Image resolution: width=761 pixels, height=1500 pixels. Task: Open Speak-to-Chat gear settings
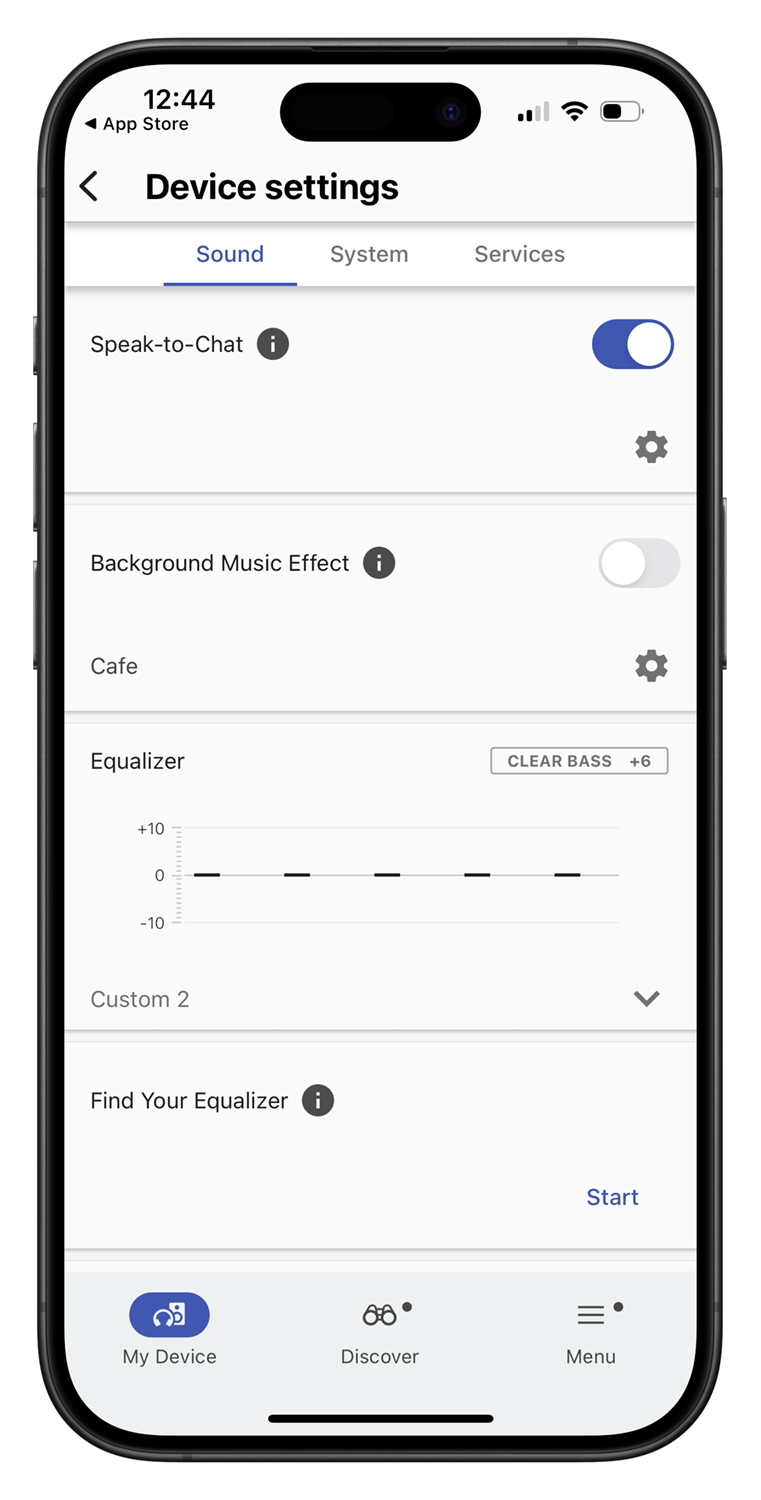pyautogui.click(x=651, y=446)
